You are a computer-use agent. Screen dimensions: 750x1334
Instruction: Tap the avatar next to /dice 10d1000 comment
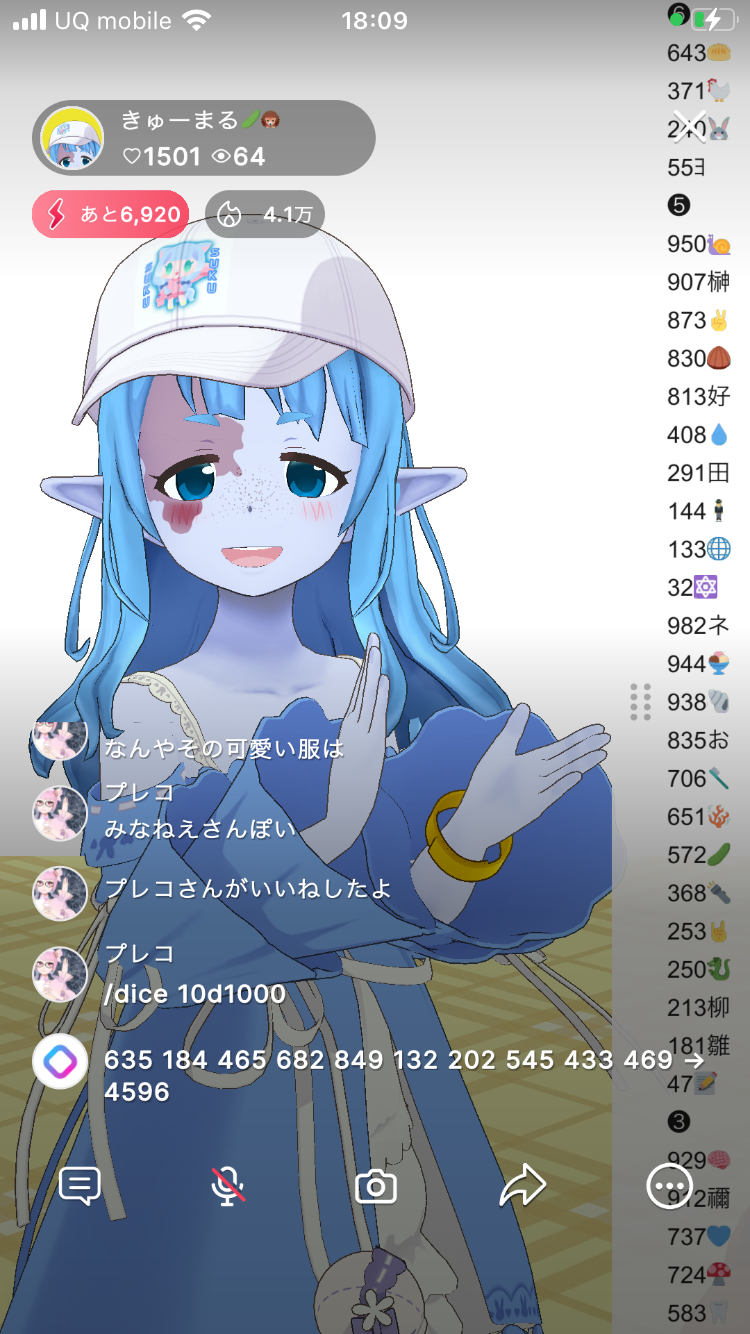[x=60, y=973]
